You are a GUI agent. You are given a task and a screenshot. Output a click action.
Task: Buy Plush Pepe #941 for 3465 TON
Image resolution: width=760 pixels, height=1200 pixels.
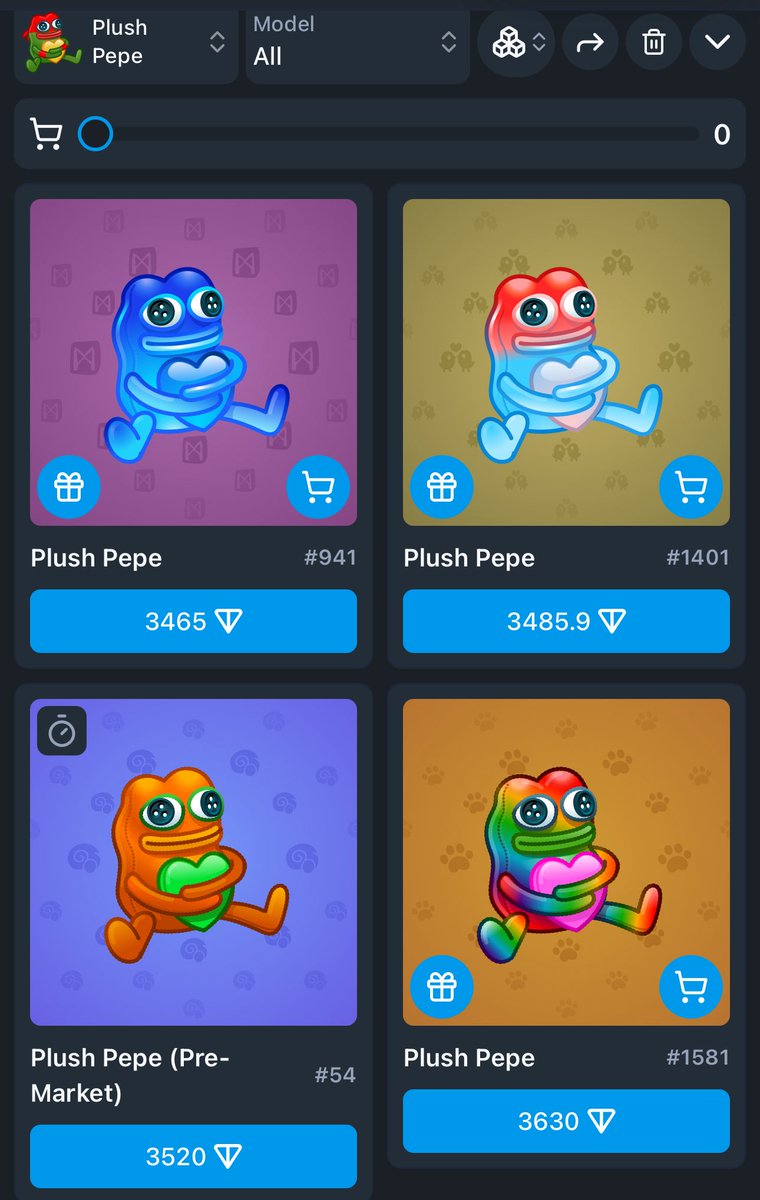193,621
